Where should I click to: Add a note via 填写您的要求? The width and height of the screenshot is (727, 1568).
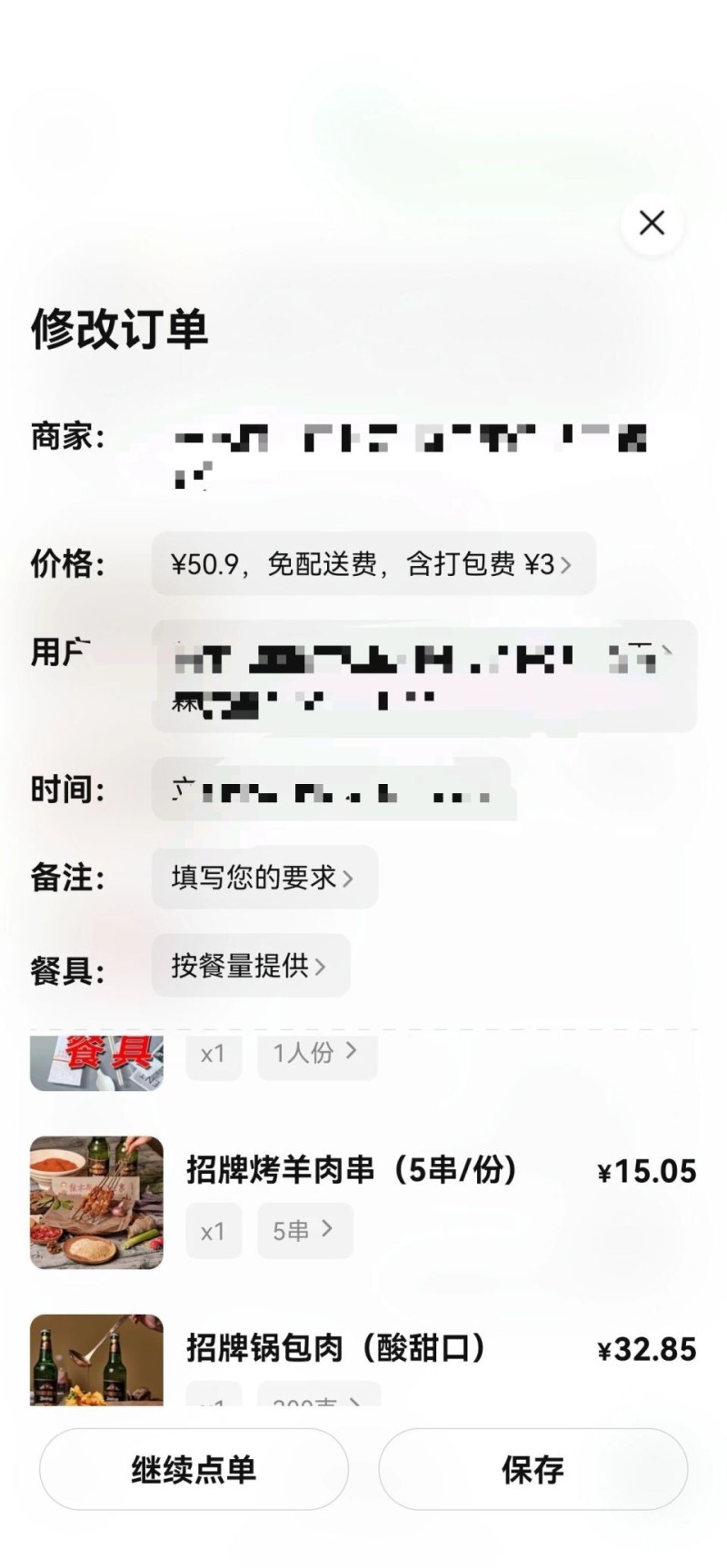point(264,878)
